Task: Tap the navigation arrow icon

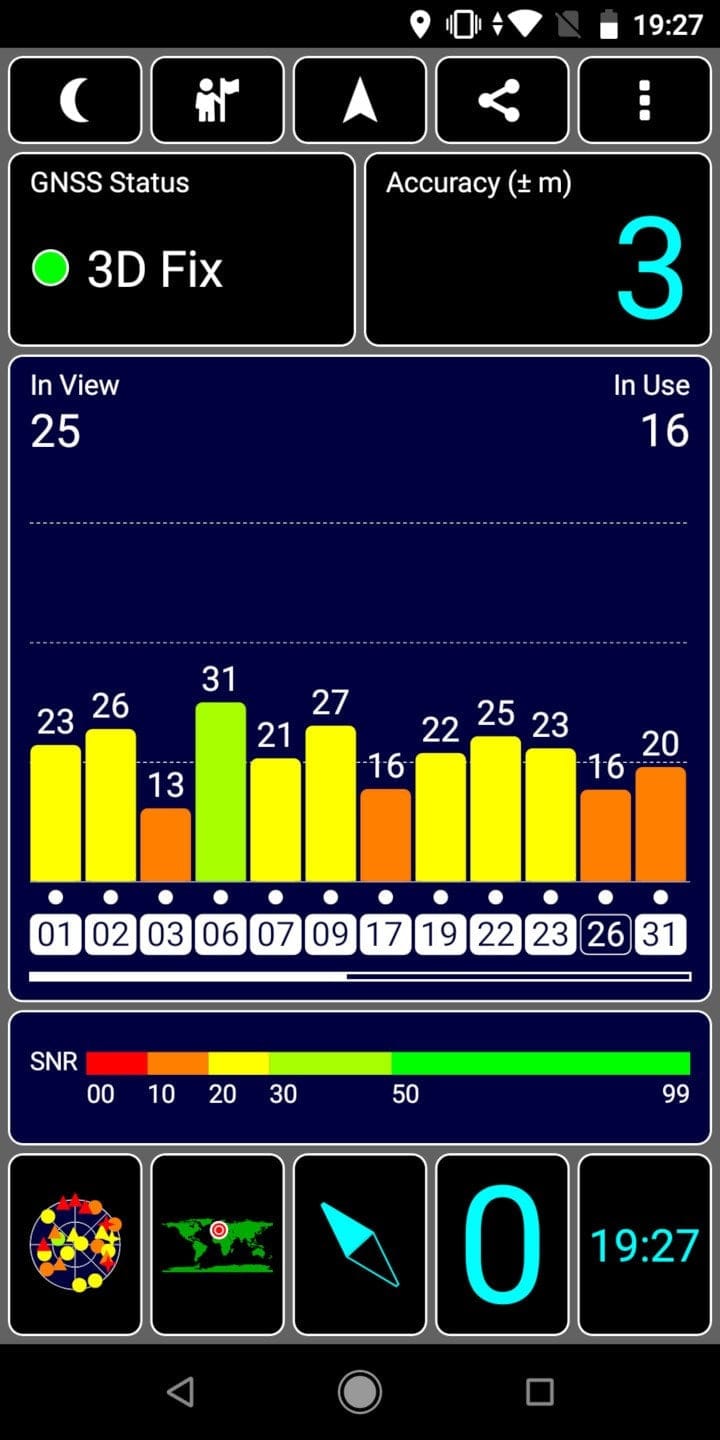Action: [x=360, y=100]
